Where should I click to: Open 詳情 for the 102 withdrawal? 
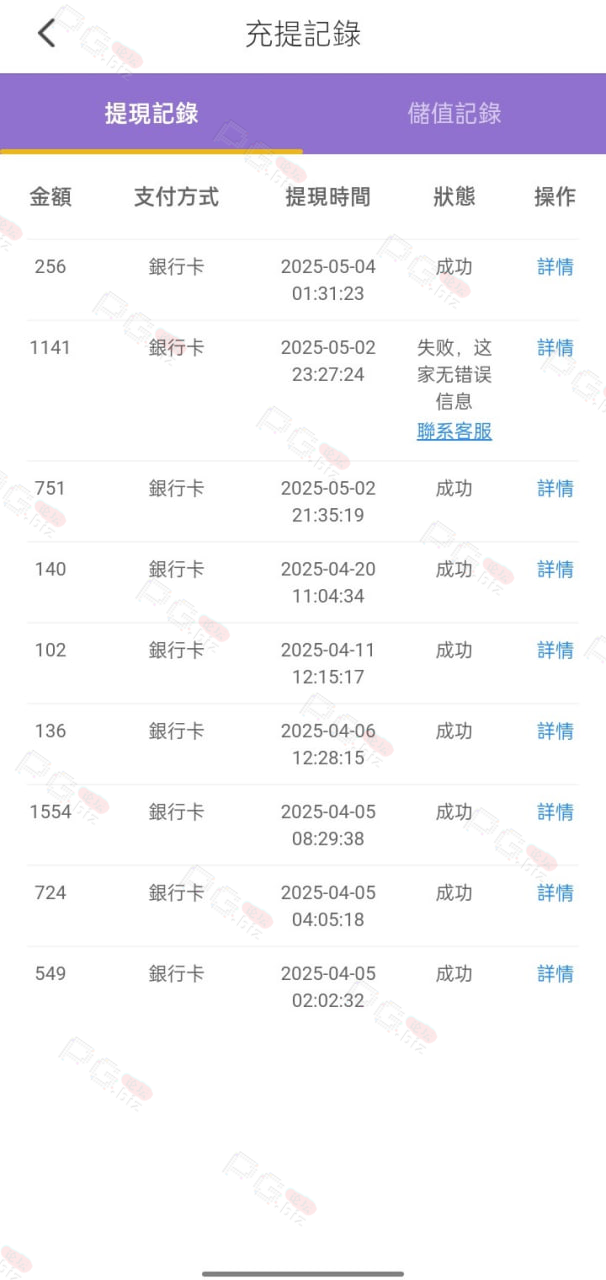coord(555,651)
